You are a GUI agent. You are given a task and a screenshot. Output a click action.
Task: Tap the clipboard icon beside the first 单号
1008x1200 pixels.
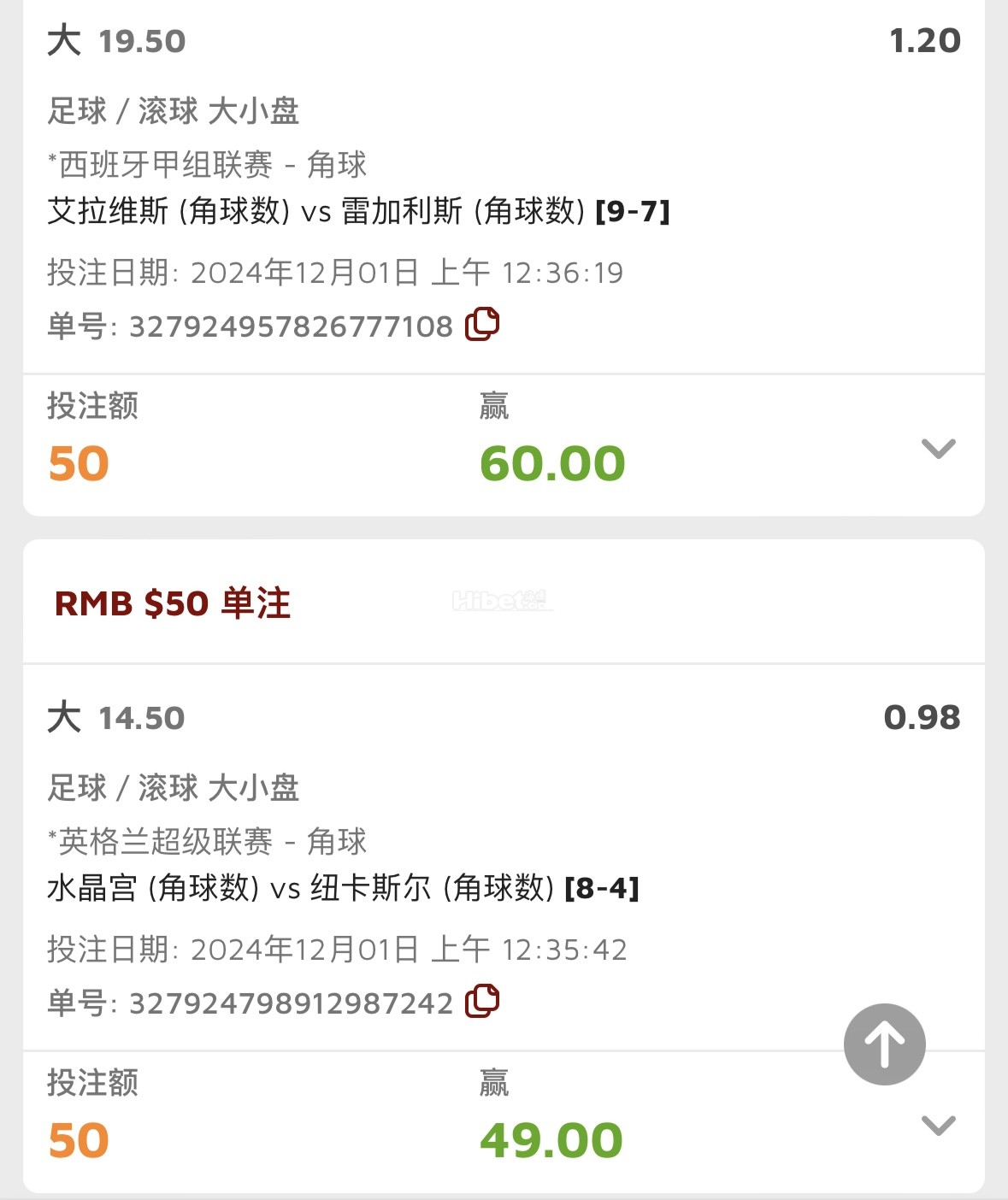tap(483, 325)
